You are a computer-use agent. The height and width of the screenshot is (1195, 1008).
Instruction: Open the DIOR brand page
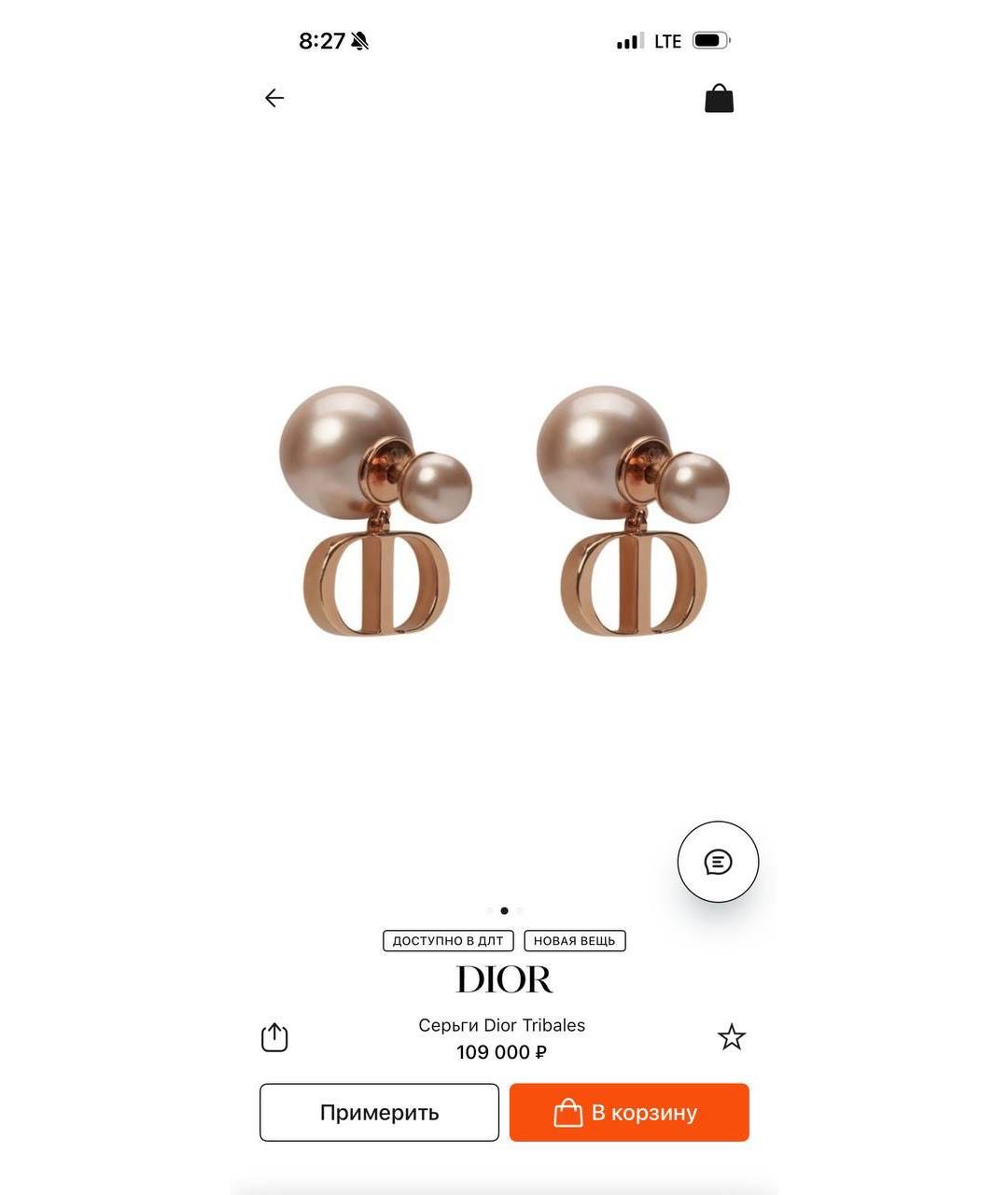tap(504, 979)
